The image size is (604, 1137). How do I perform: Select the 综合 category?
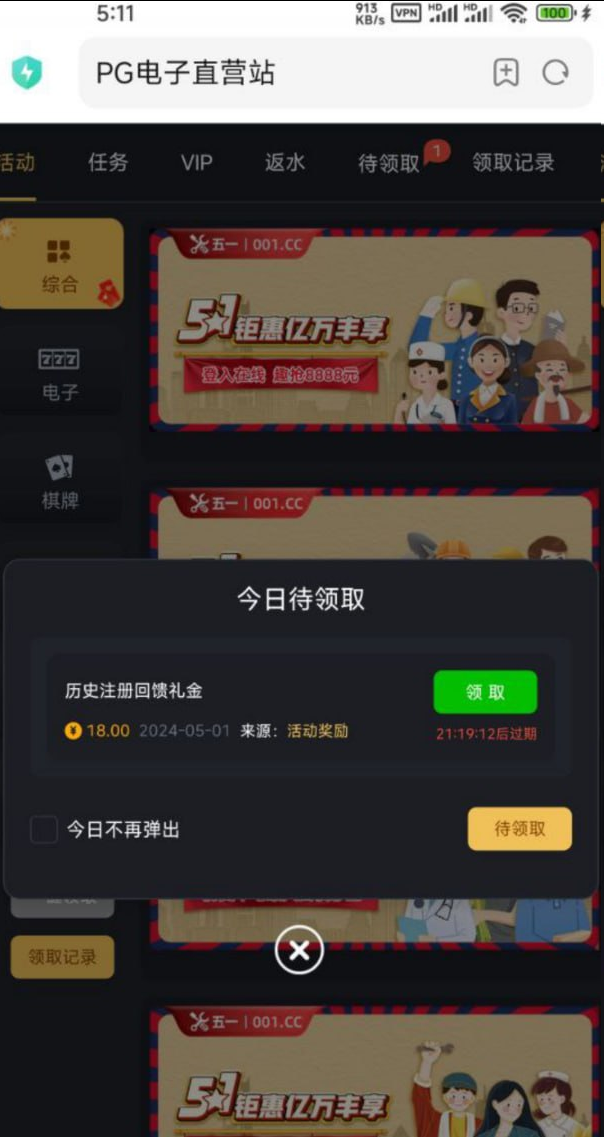pyautogui.click(x=60, y=264)
